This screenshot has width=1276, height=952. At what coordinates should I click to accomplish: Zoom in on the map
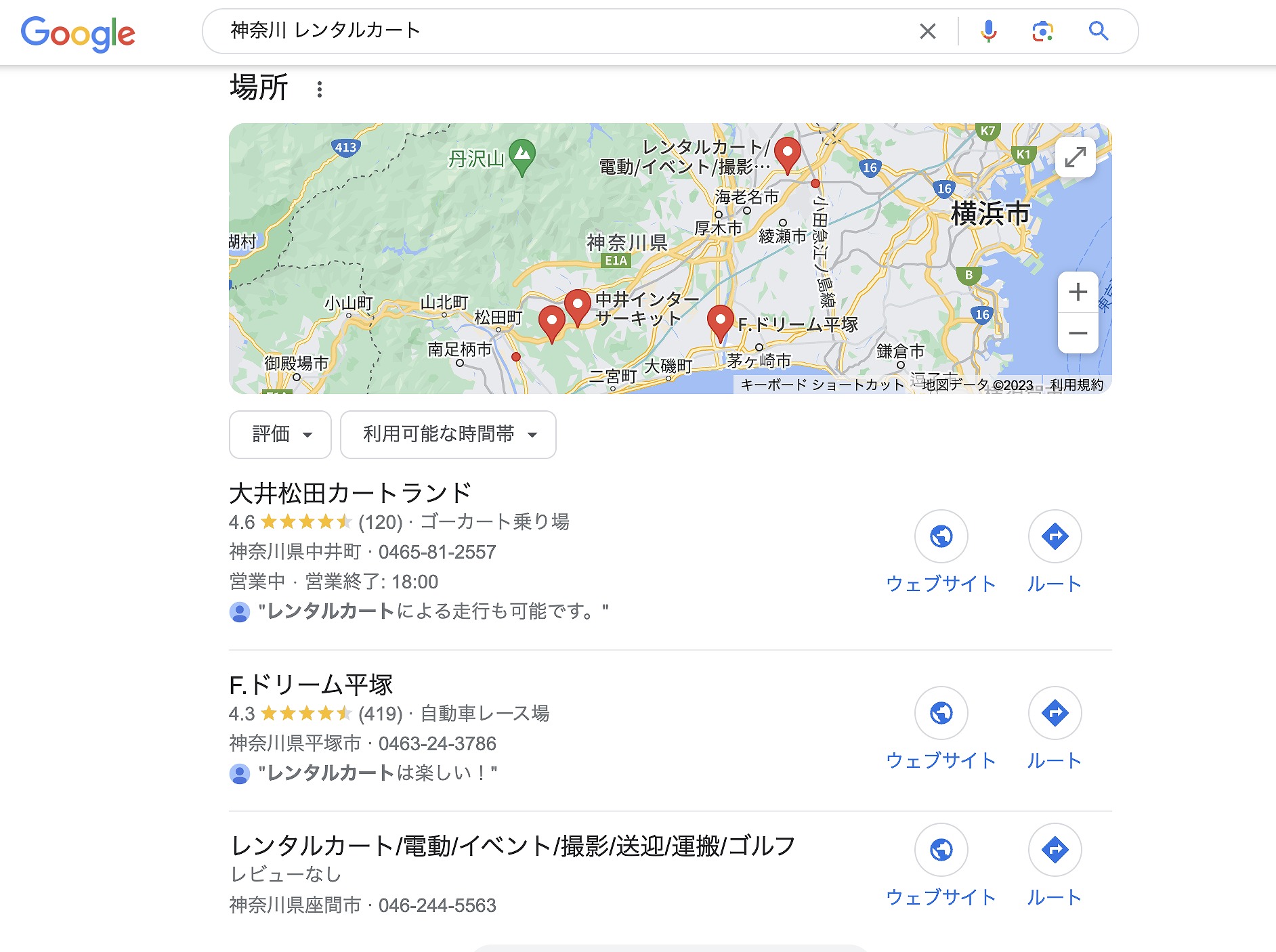[1078, 293]
